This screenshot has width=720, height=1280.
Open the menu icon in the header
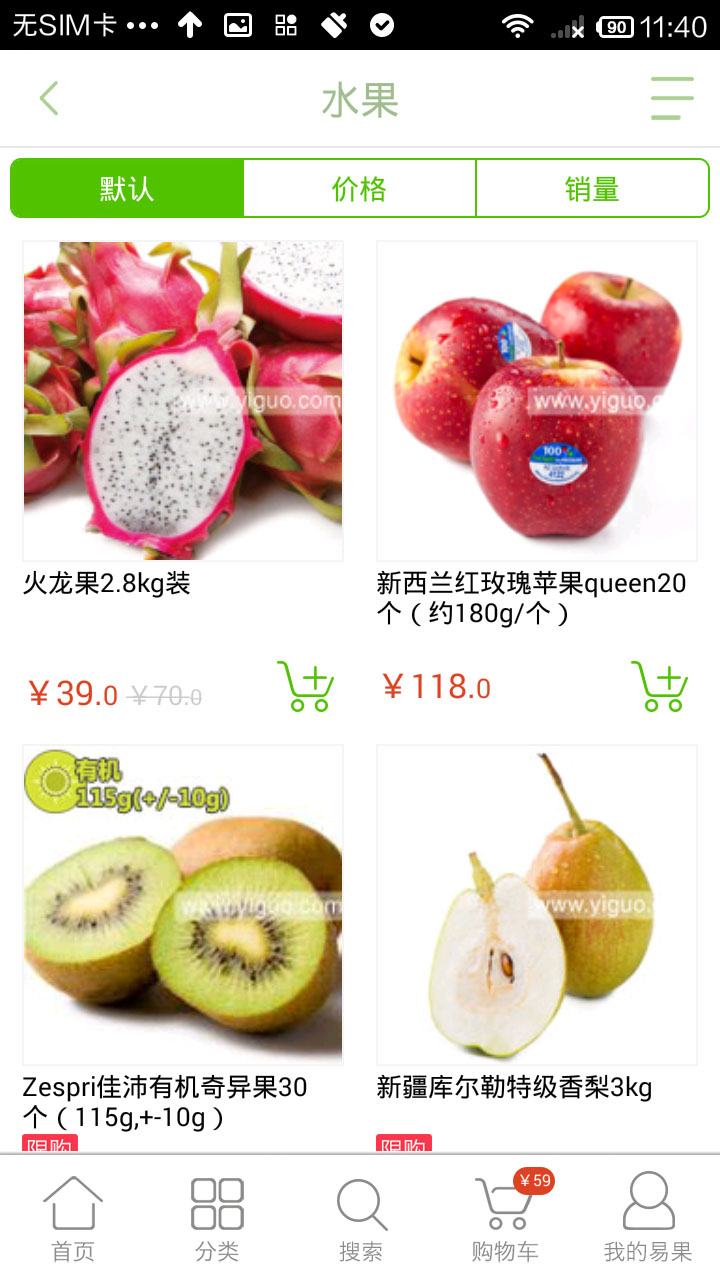tap(672, 99)
